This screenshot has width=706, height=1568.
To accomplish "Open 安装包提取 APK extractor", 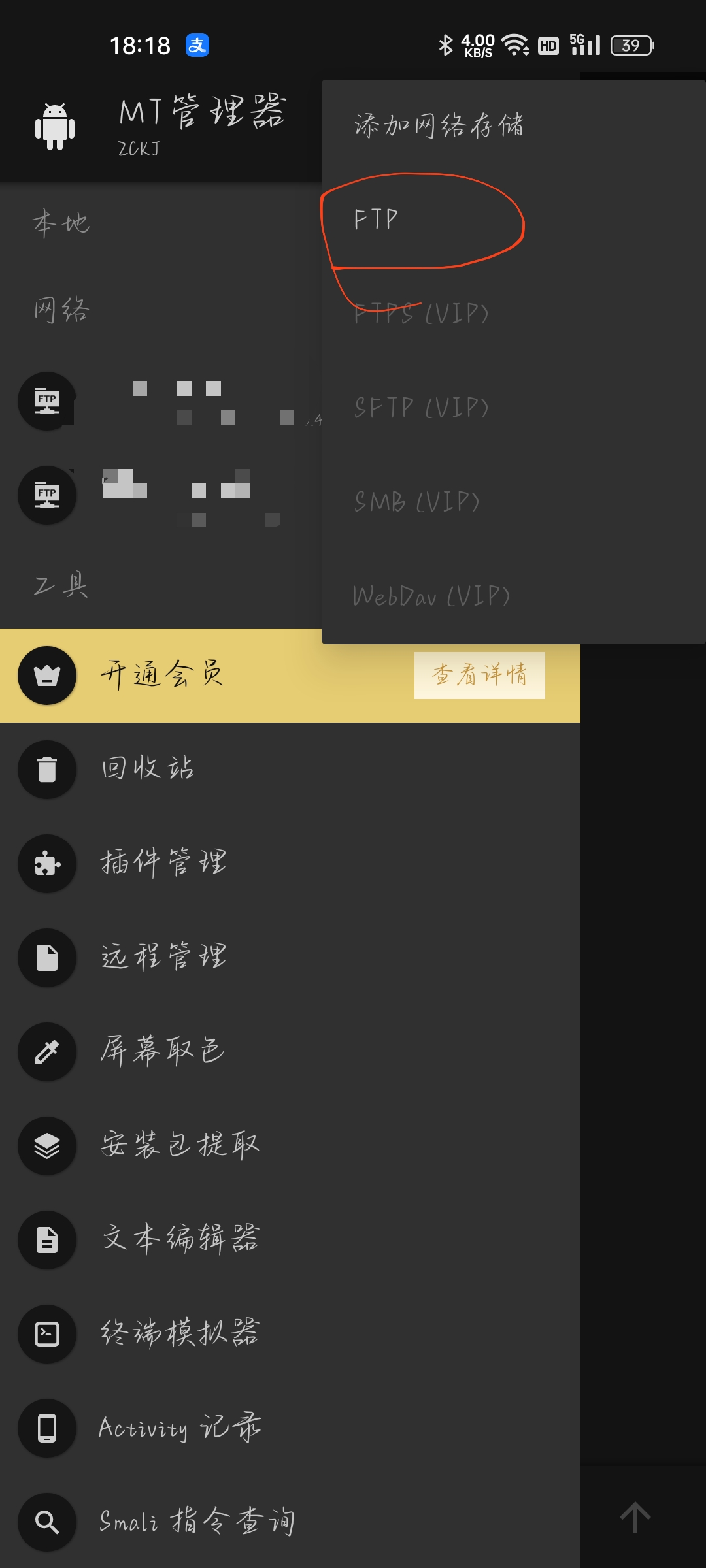I will pyautogui.click(x=180, y=1145).
